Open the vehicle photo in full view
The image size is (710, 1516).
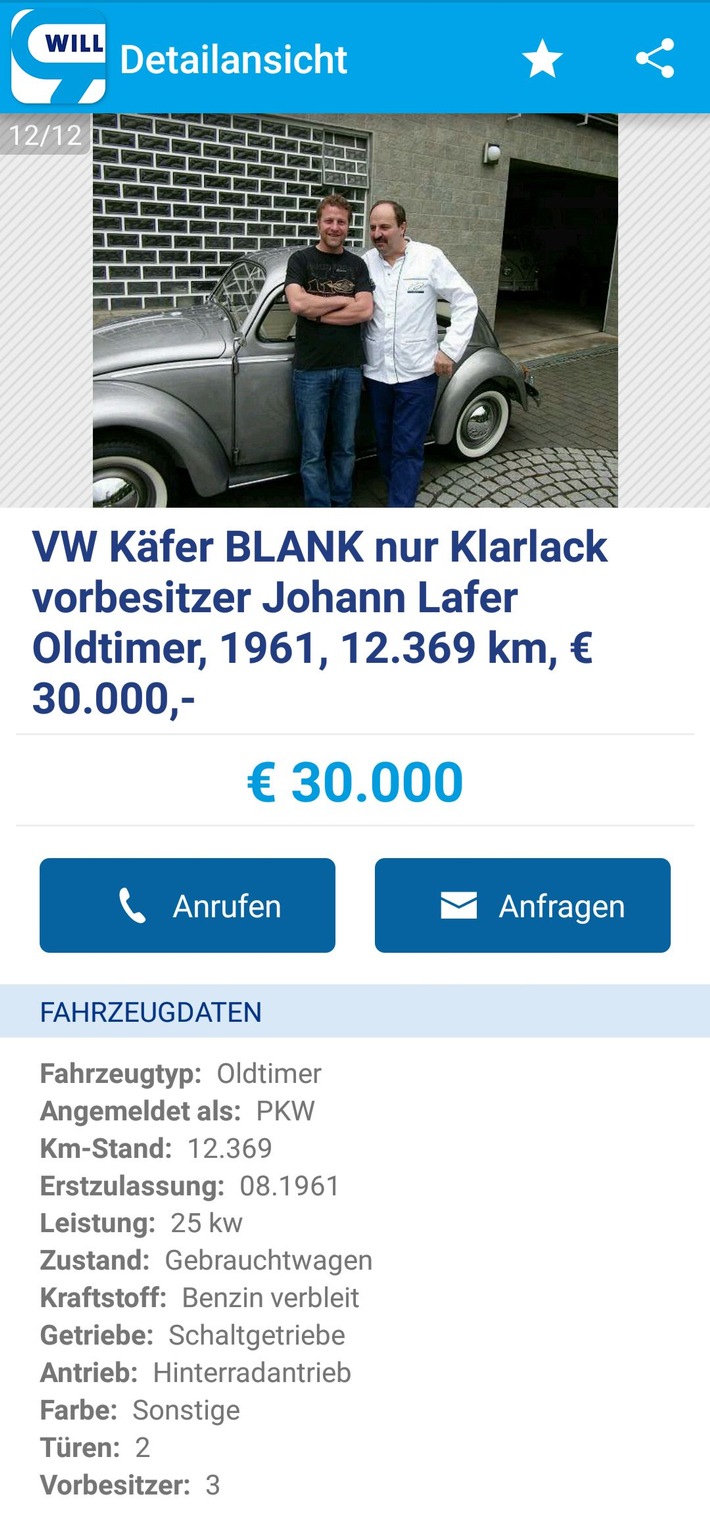355,310
